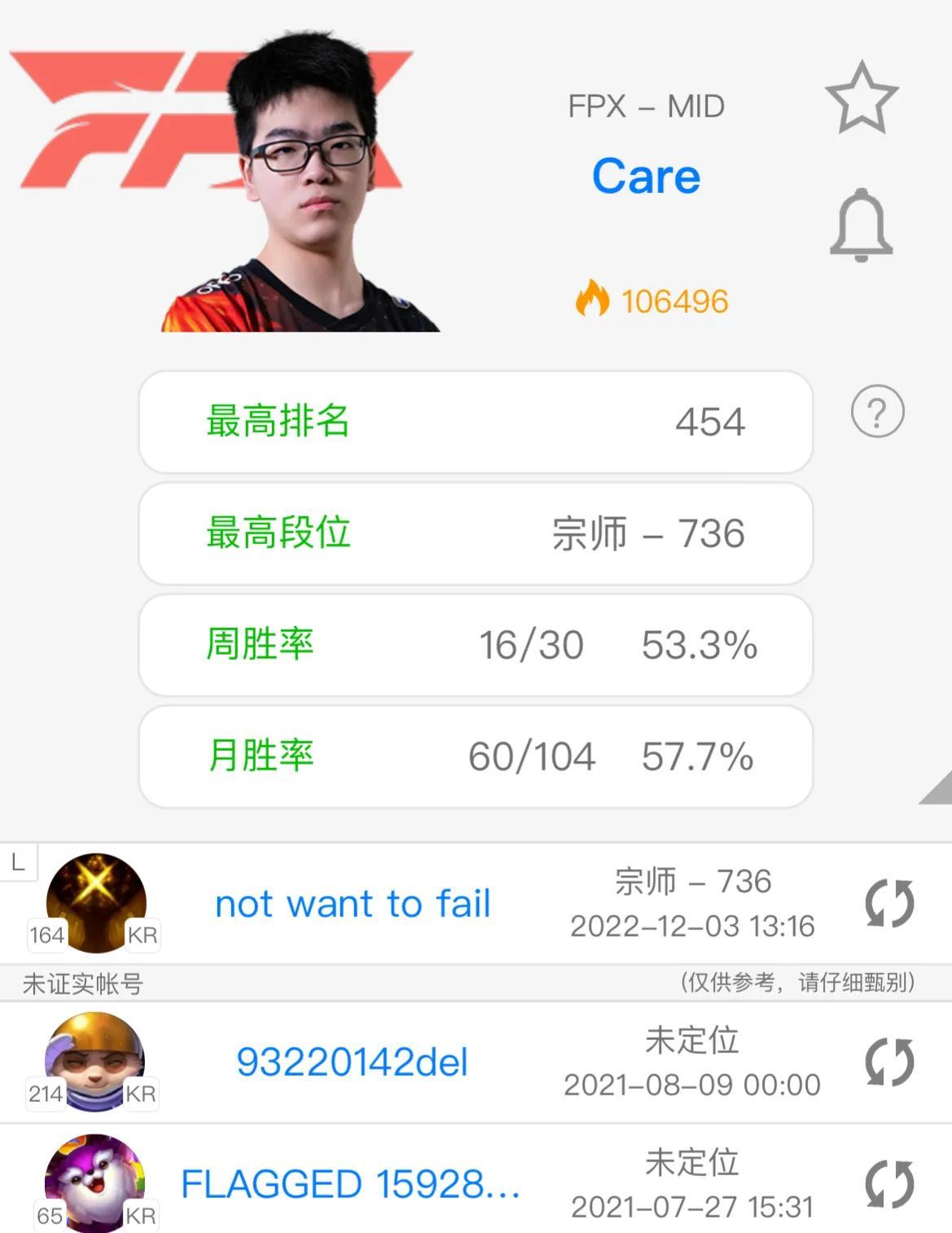Toggle the favorite star for Care
This screenshot has height=1233, width=952.
(860, 99)
